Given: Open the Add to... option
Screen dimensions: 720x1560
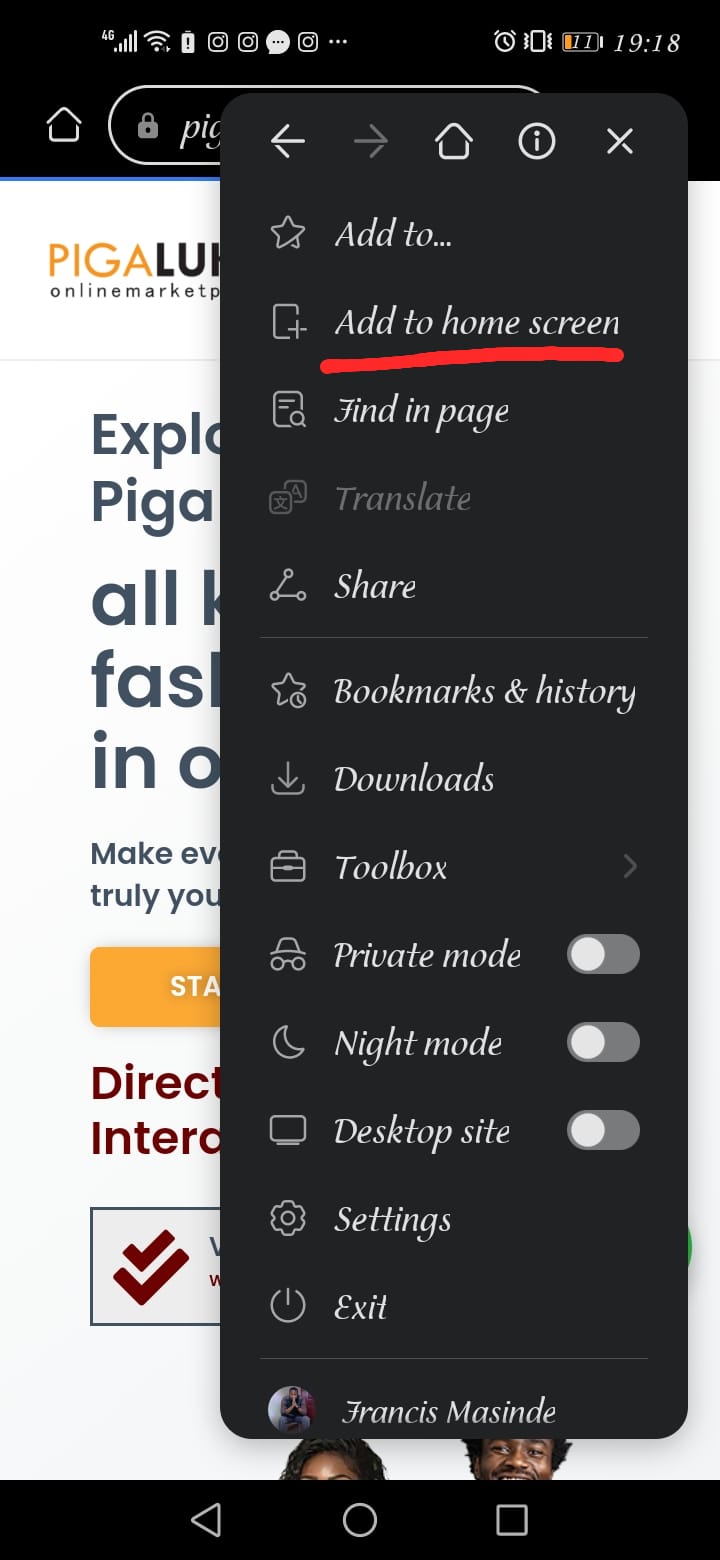Looking at the screenshot, I should (392, 234).
